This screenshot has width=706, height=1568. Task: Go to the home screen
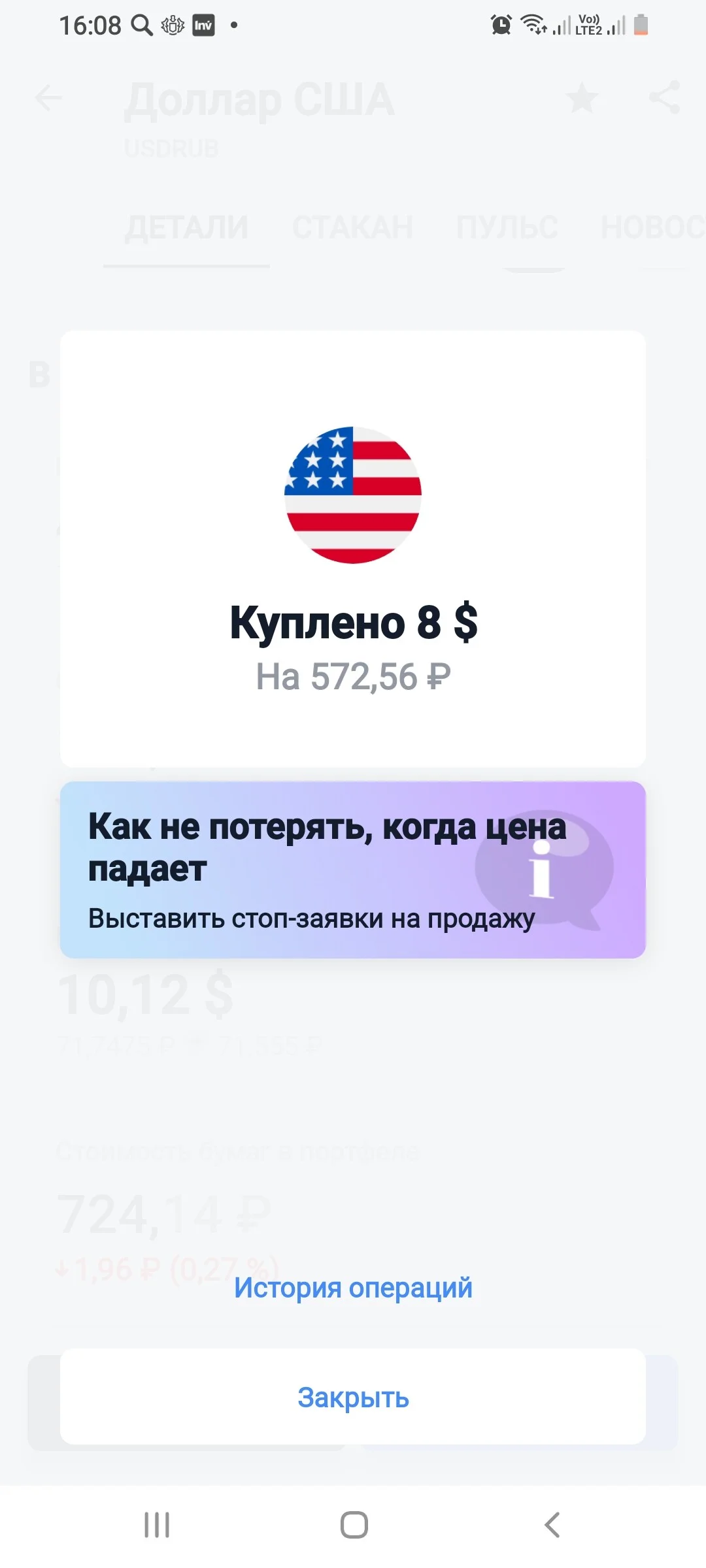tap(354, 1525)
